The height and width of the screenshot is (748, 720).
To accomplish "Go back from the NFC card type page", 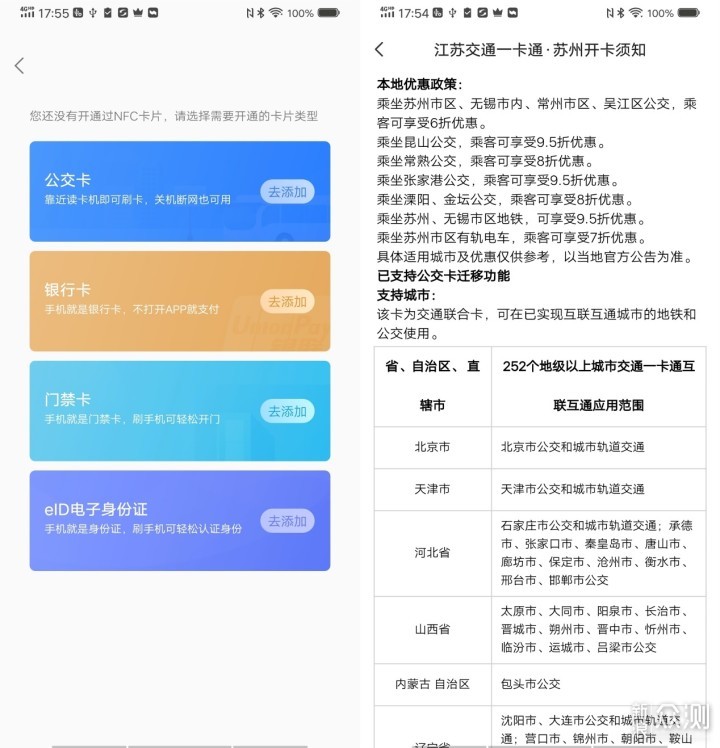I will (19, 66).
